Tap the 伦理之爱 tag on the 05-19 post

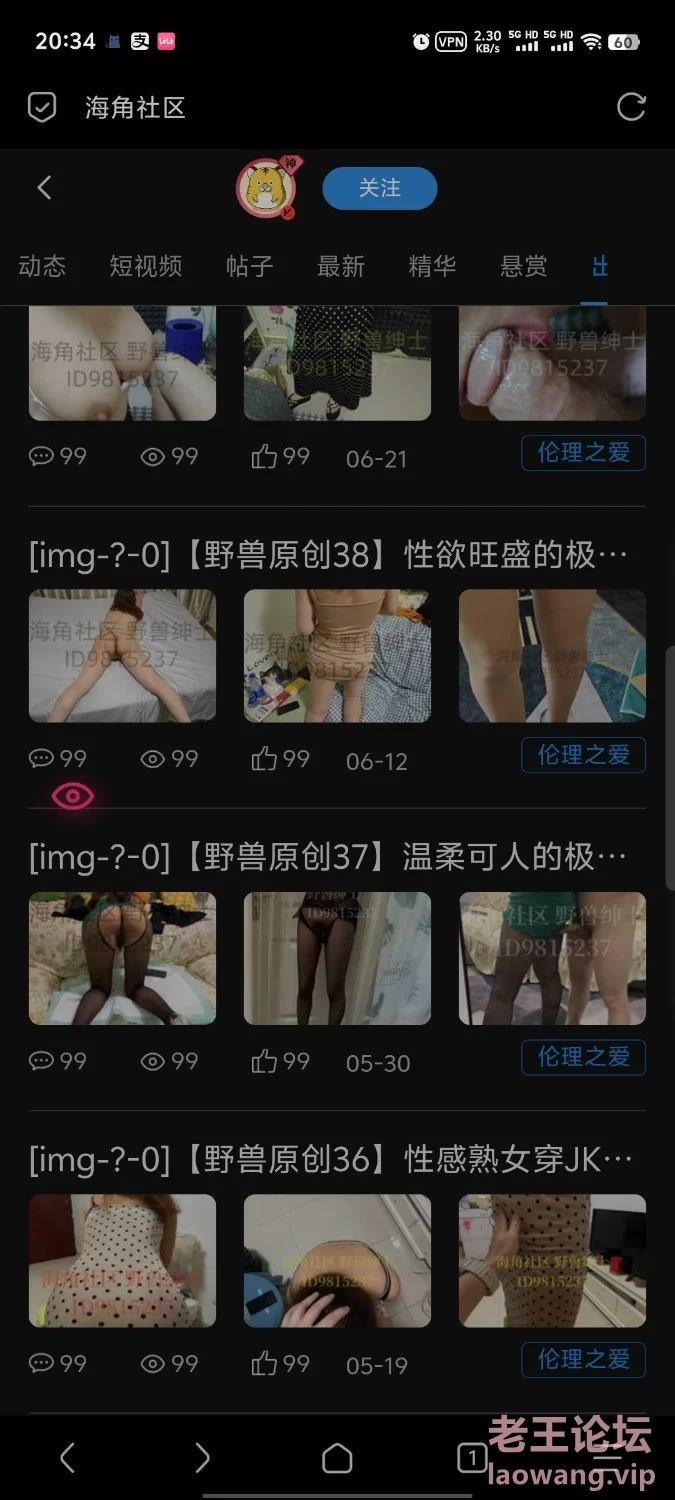tap(583, 1360)
